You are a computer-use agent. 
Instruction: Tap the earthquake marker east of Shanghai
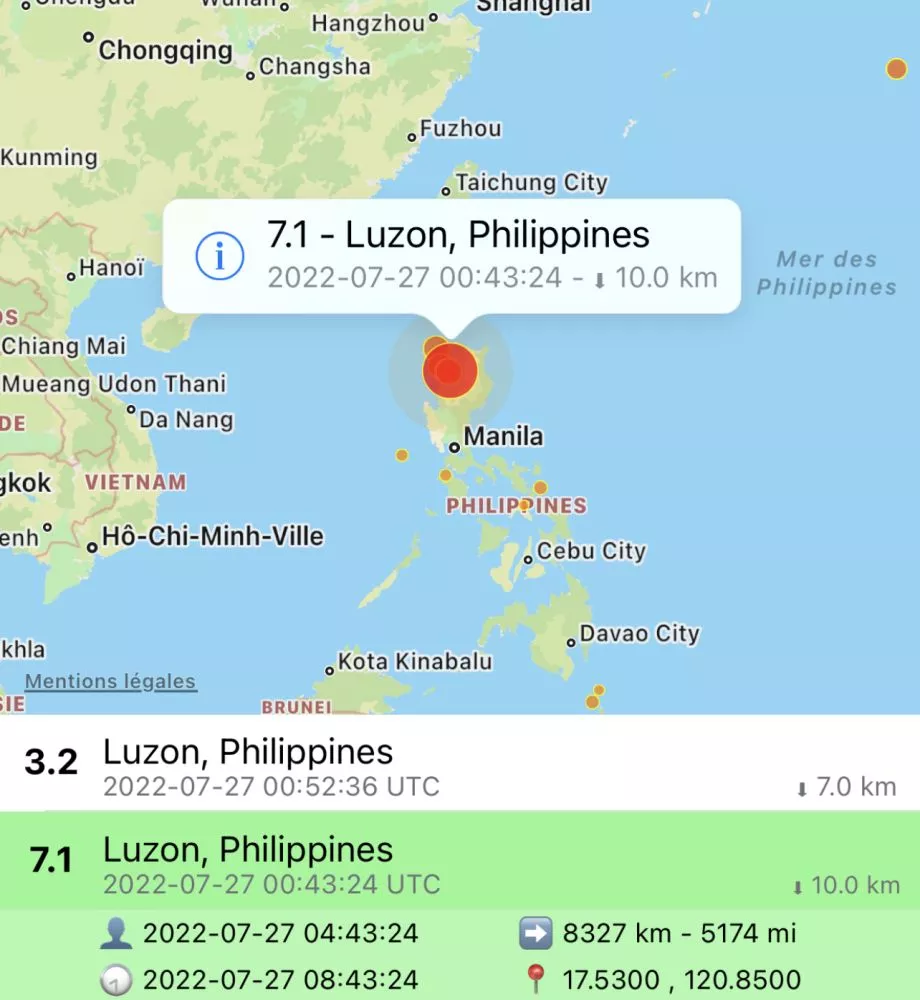coord(896,69)
